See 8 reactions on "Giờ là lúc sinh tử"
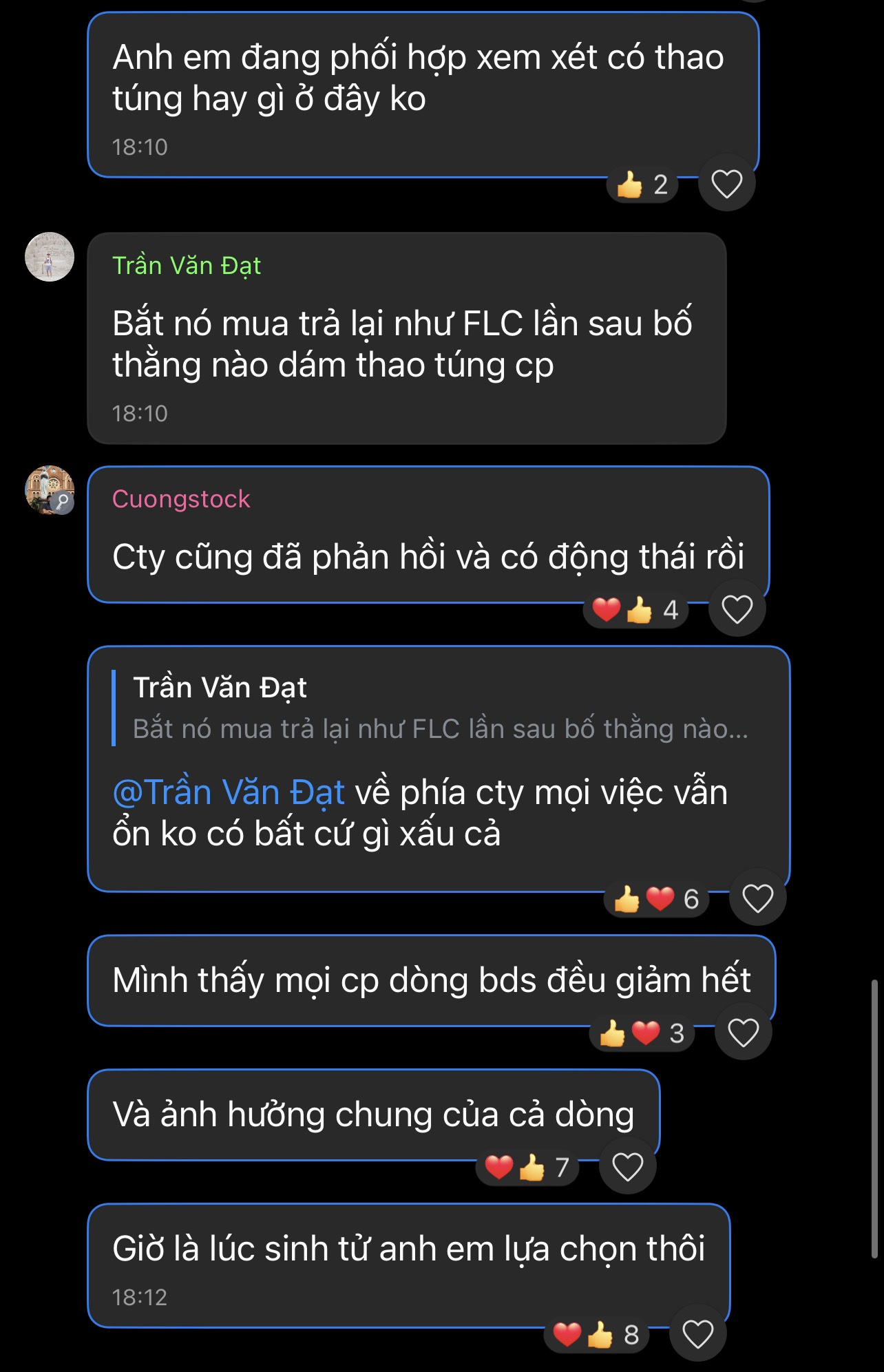Screen dimensions: 884x1372 point(597,1335)
